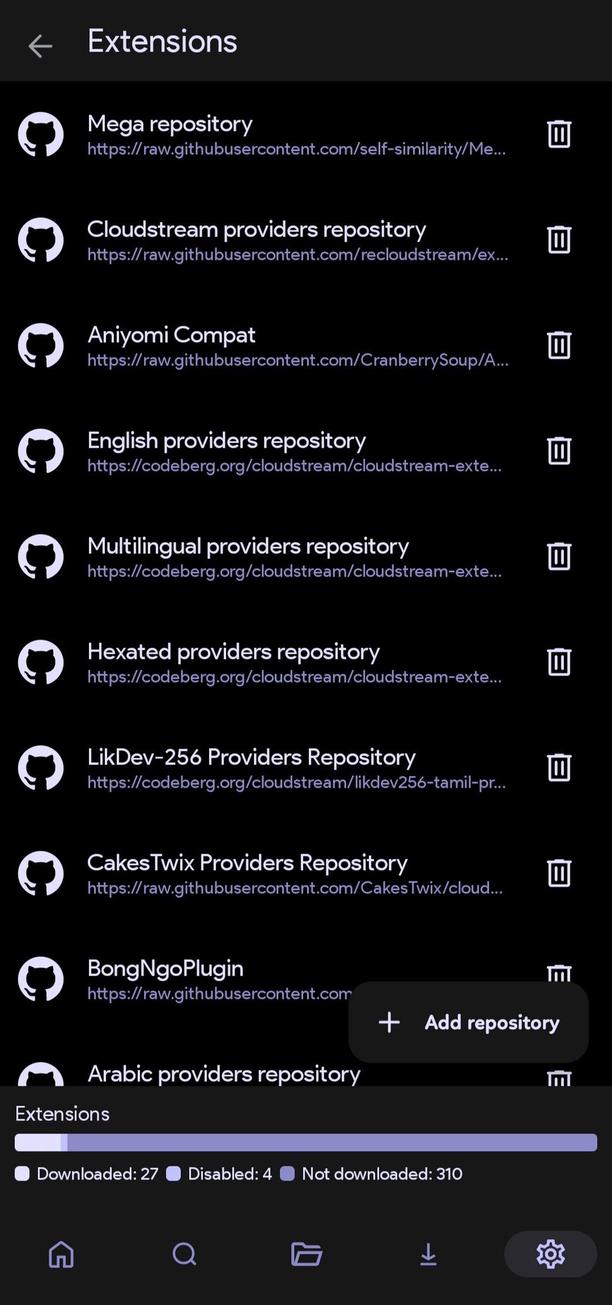The height and width of the screenshot is (1305, 612).
Task: Delete Multilingual providers repository
Action: 558,556
